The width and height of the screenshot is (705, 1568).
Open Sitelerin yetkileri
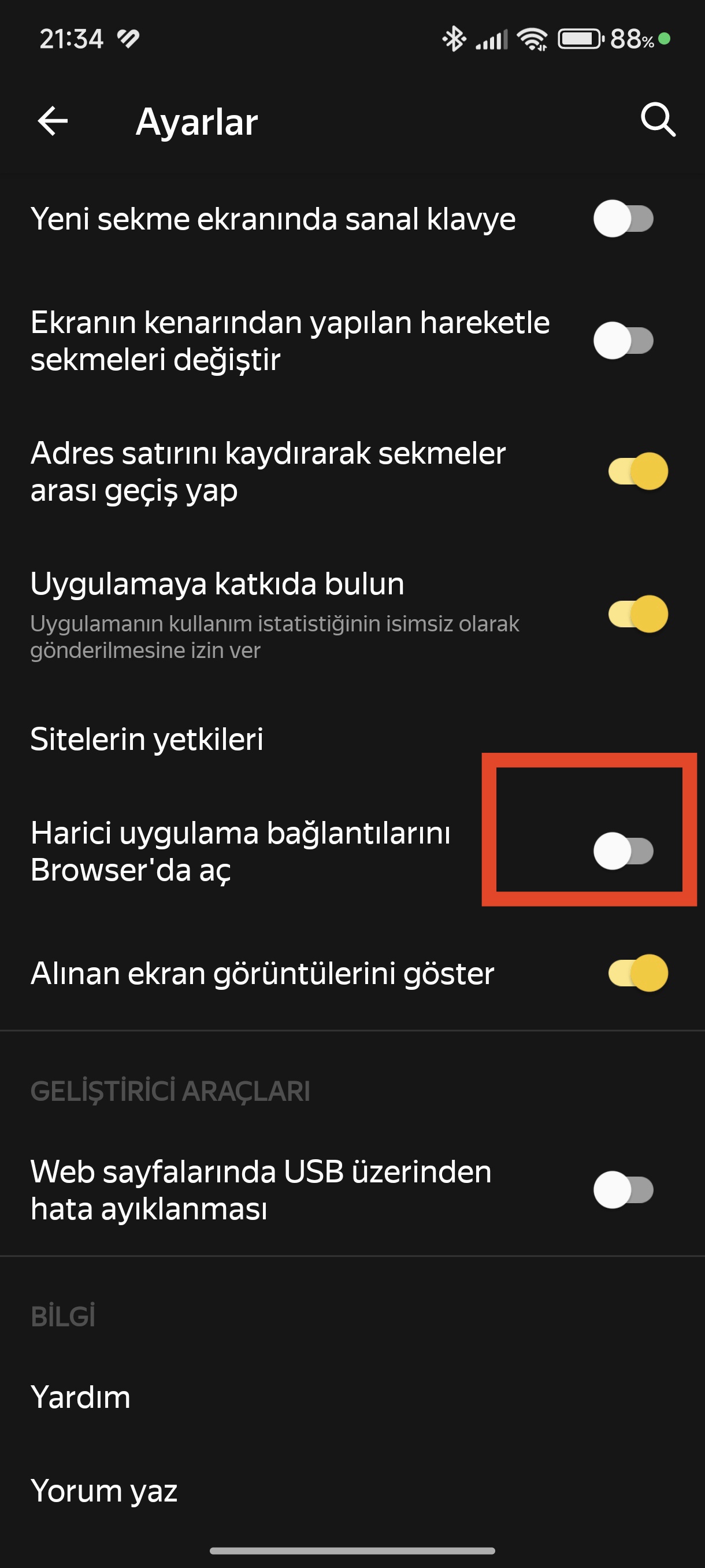coord(352,739)
